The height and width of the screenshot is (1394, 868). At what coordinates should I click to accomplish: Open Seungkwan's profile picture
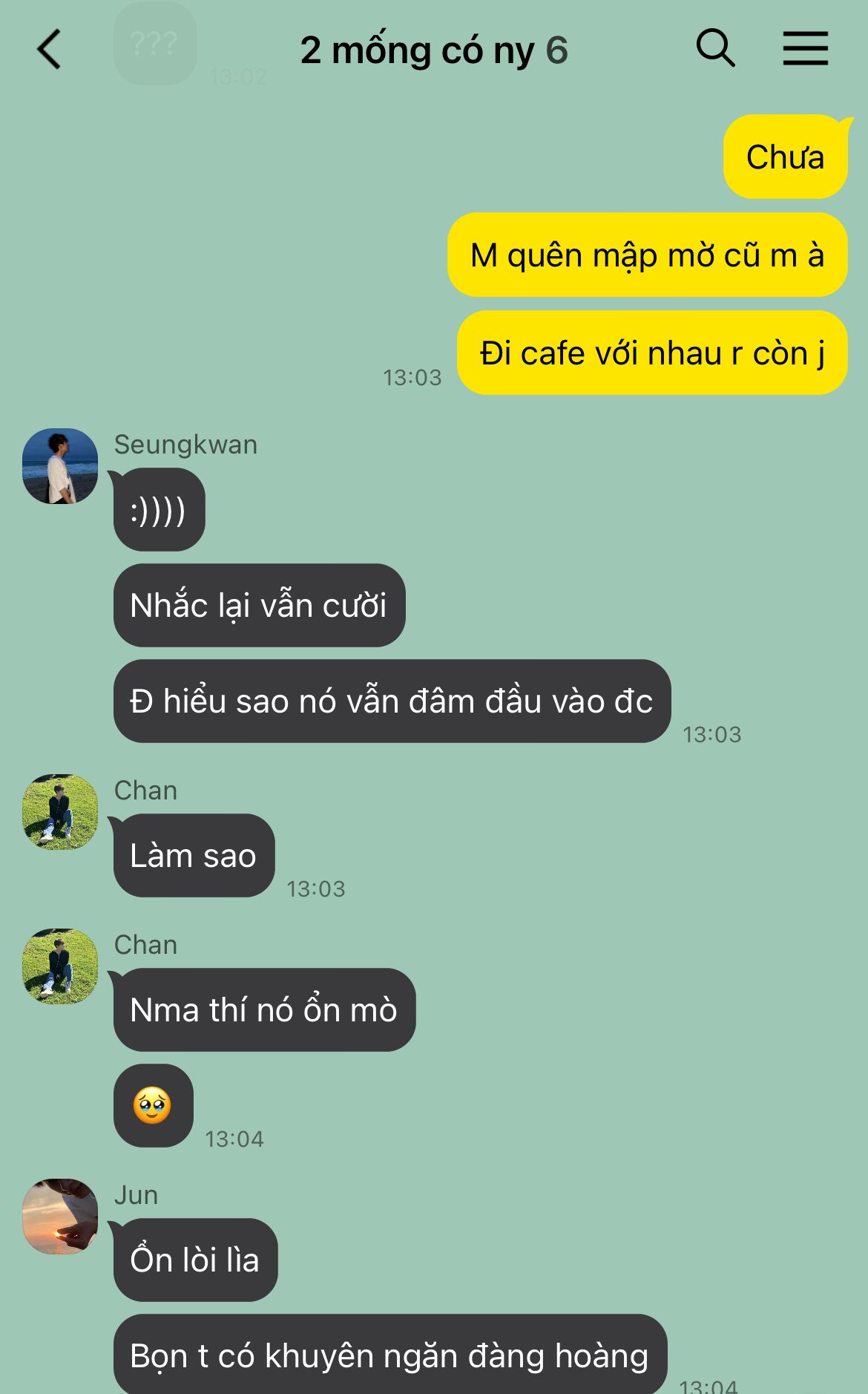point(60,466)
